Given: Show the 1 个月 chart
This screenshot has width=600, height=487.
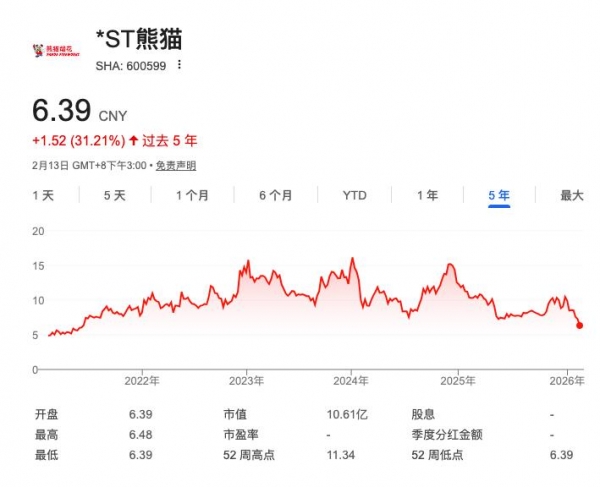Looking at the screenshot, I should pos(193,196).
